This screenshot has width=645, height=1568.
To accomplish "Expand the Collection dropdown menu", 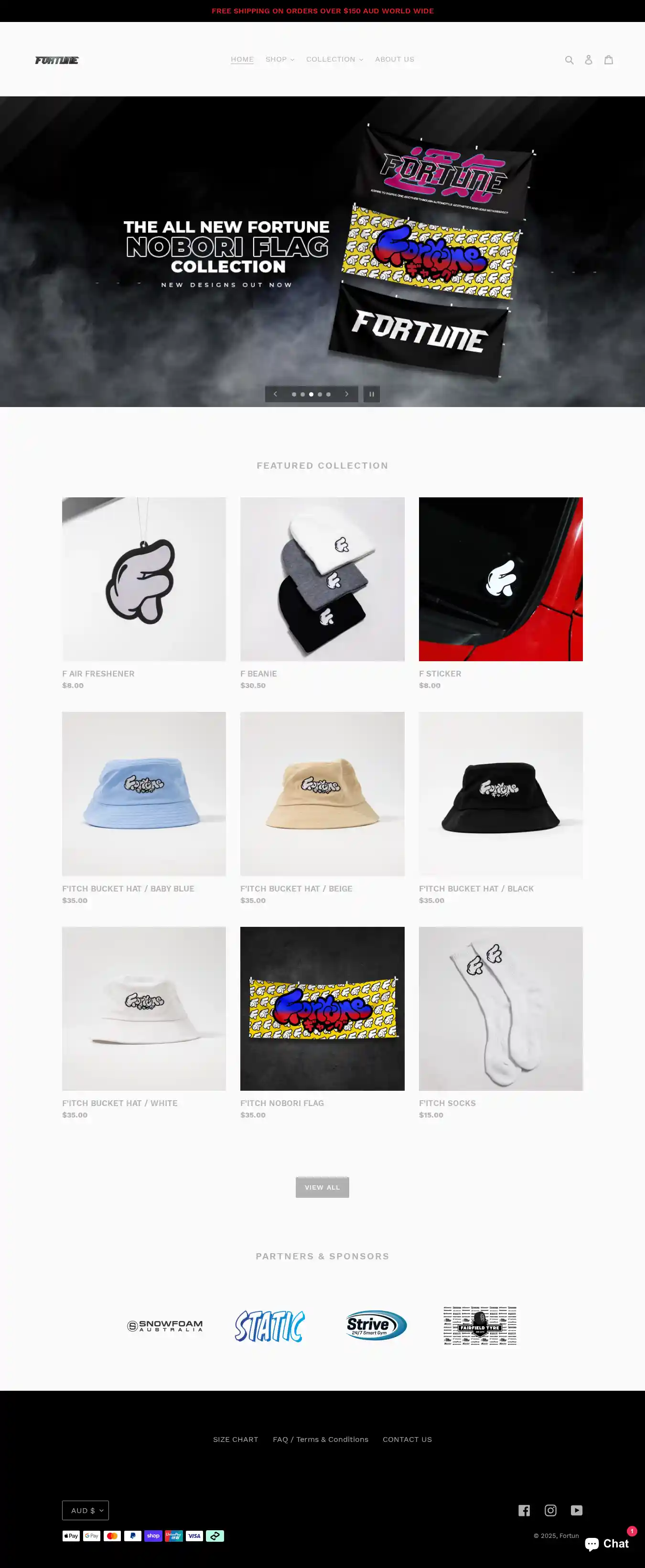I will [x=334, y=60].
